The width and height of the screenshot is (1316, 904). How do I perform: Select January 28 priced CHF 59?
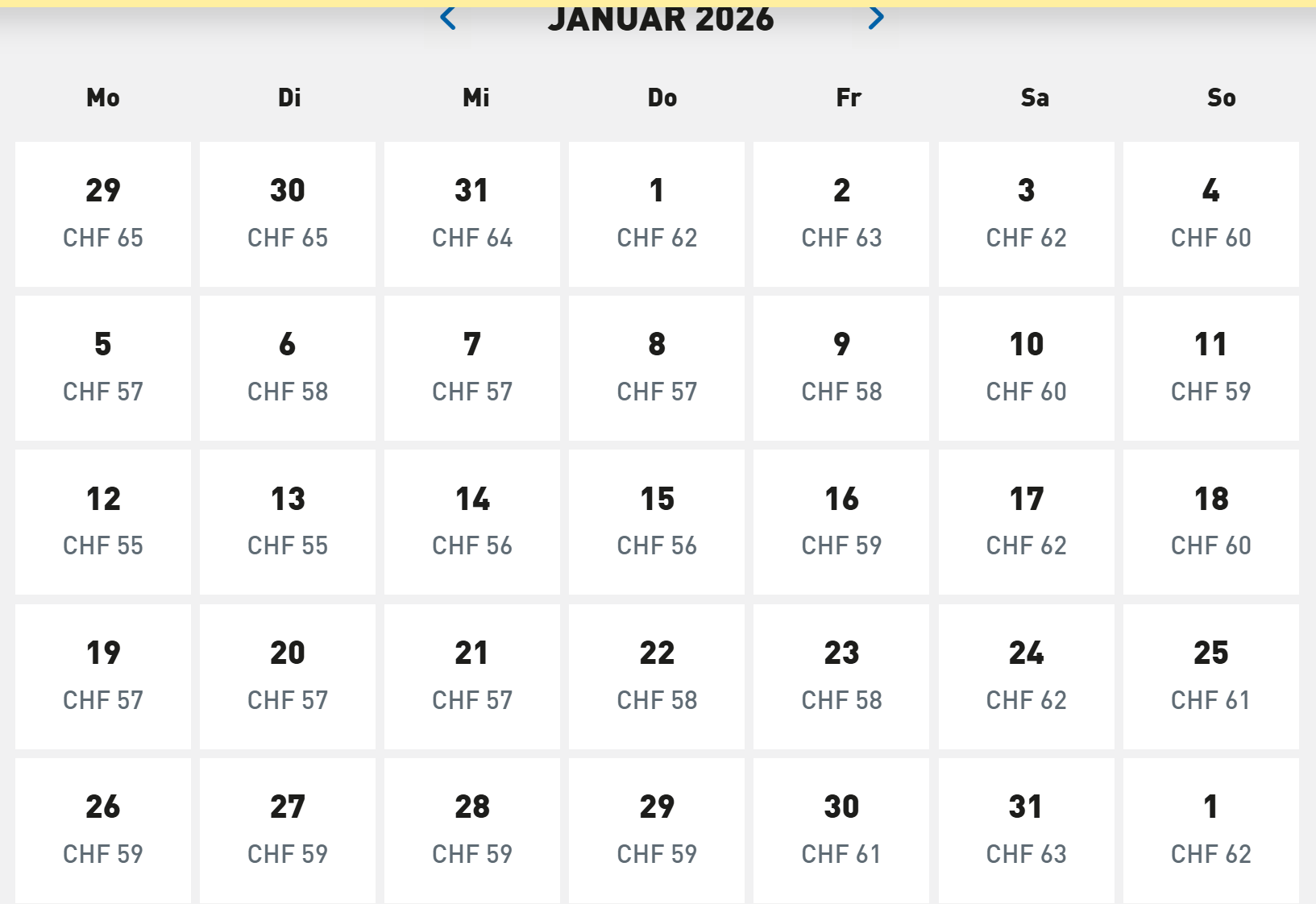click(x=472, y=830)
